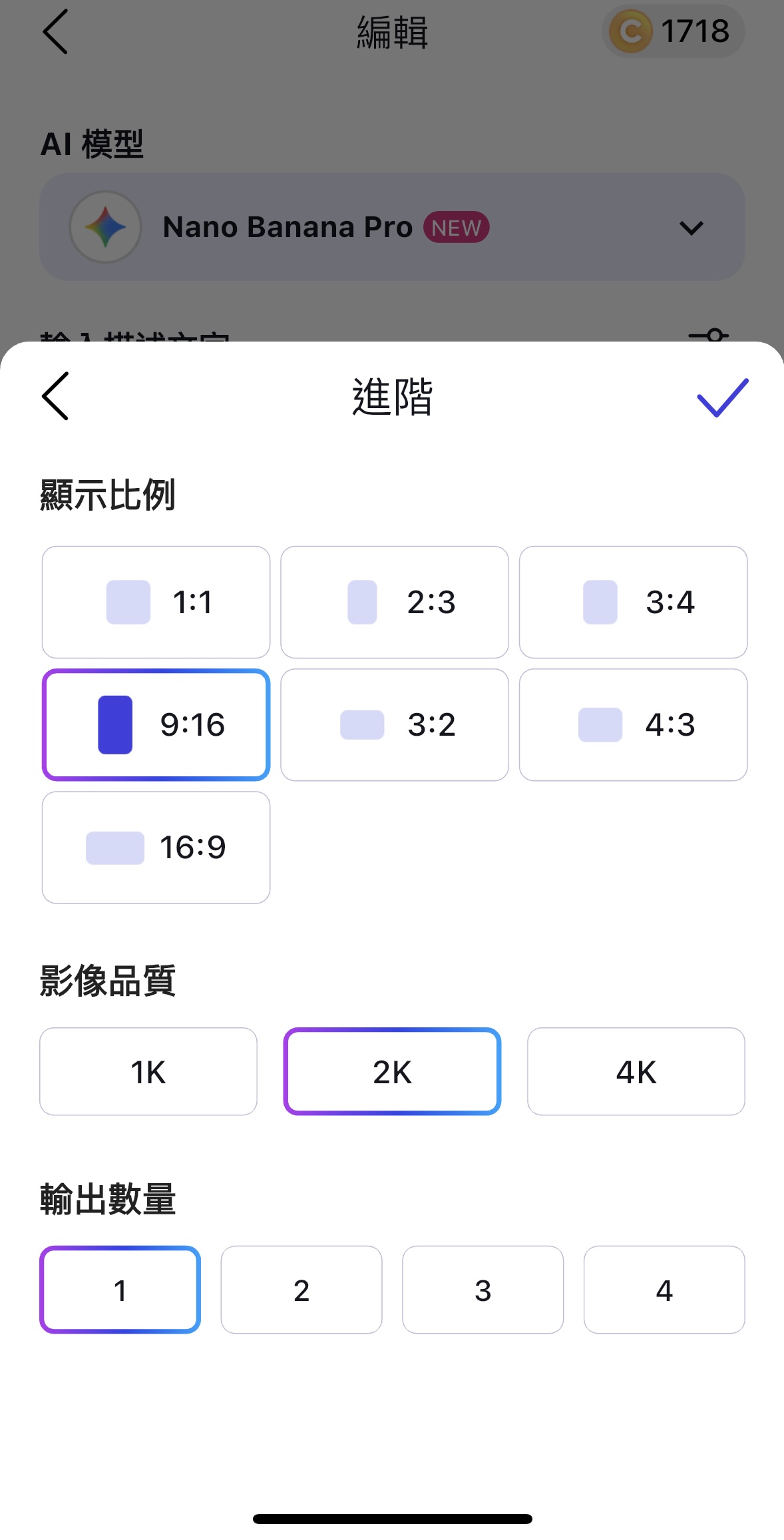Switch to the 3:2 aspect ratio

tap(395, 724)
